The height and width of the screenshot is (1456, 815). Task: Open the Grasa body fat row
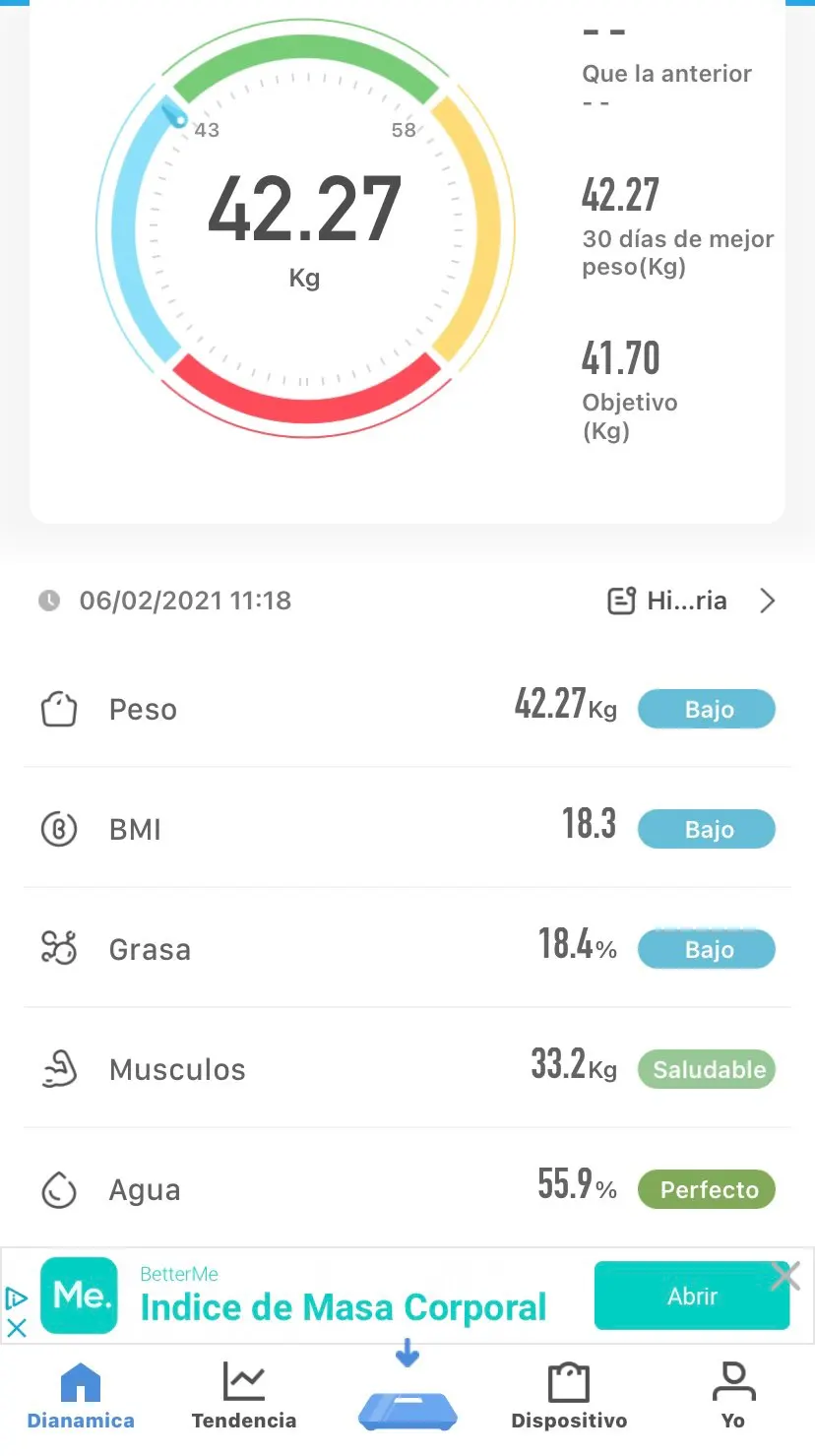pos(407,949)
